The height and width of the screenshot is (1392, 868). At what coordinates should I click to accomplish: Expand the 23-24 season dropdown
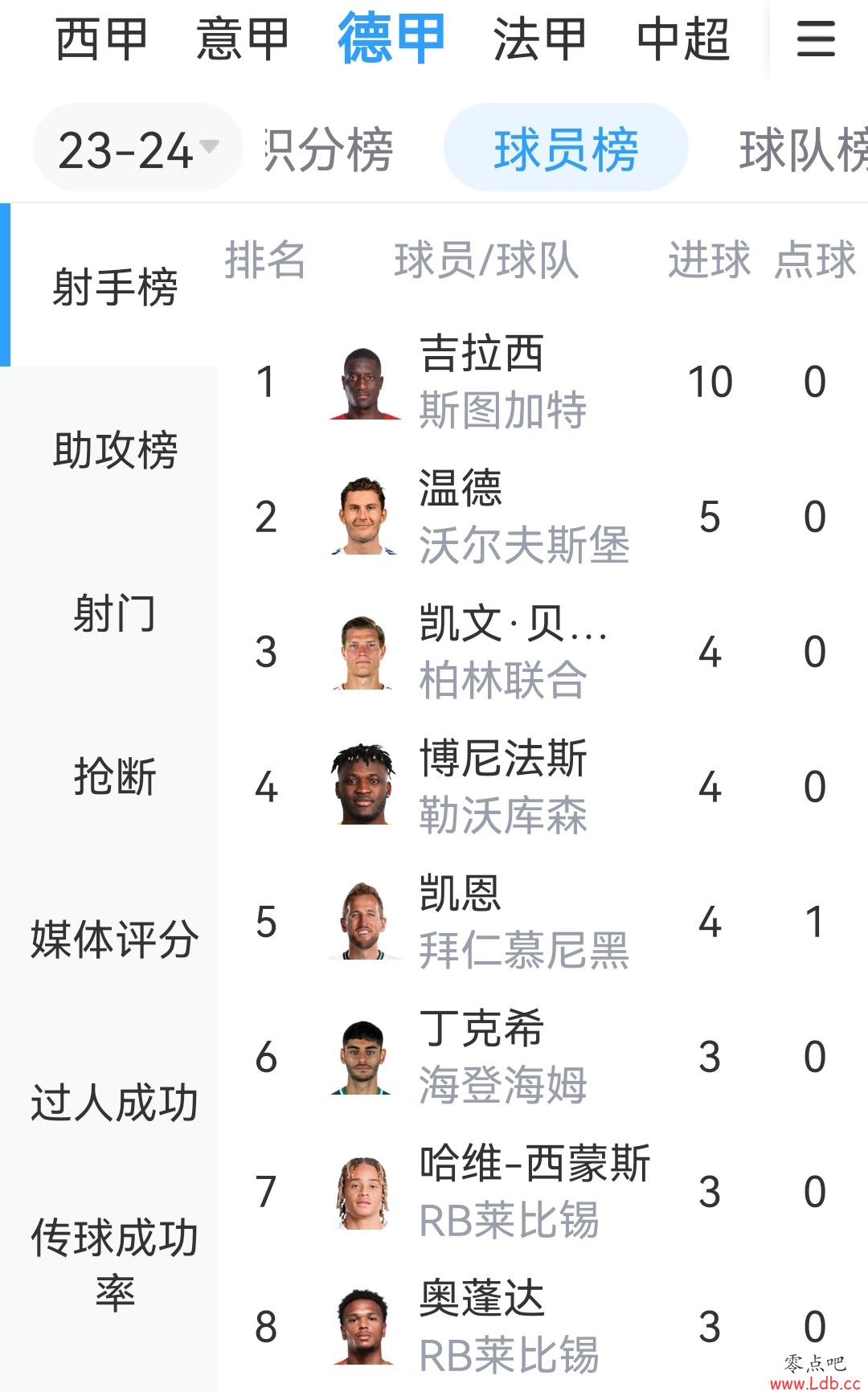tap(138, 149)
